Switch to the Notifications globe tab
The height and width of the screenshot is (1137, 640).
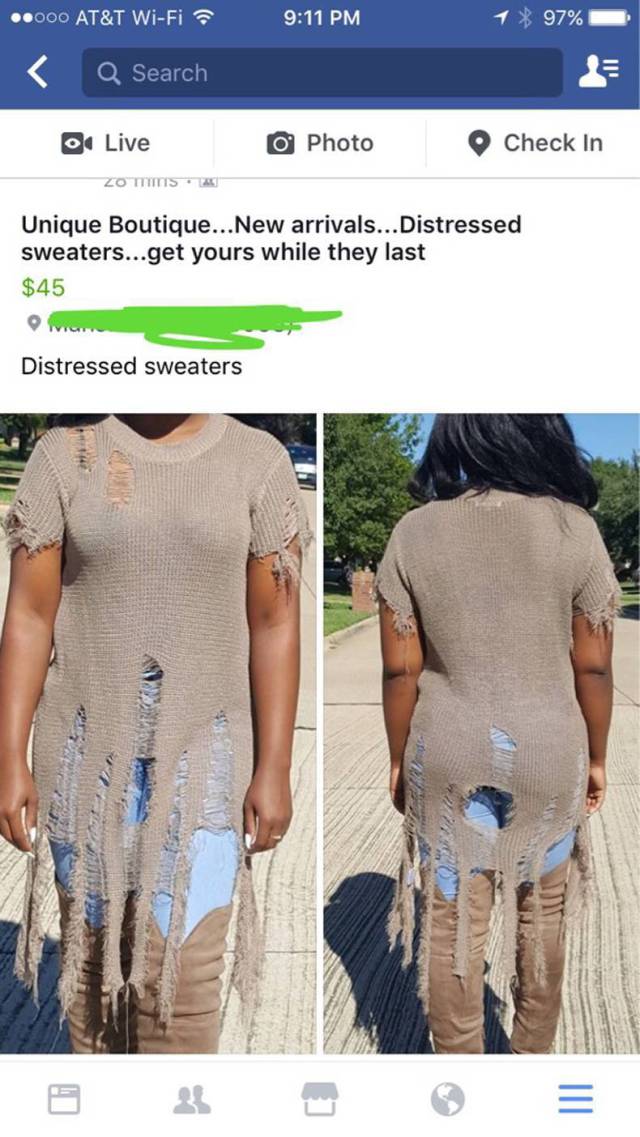(x=448, y=1099)
